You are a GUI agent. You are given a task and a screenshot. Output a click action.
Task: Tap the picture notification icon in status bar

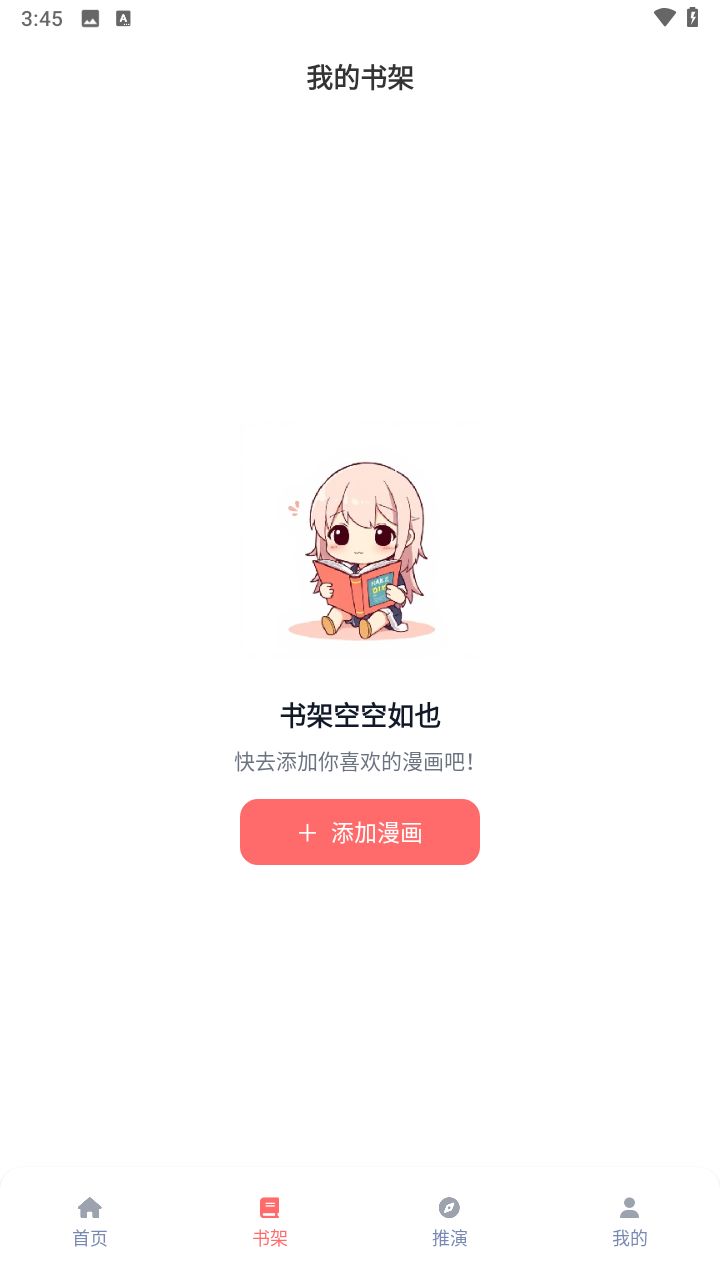click(x=89, y=17)
